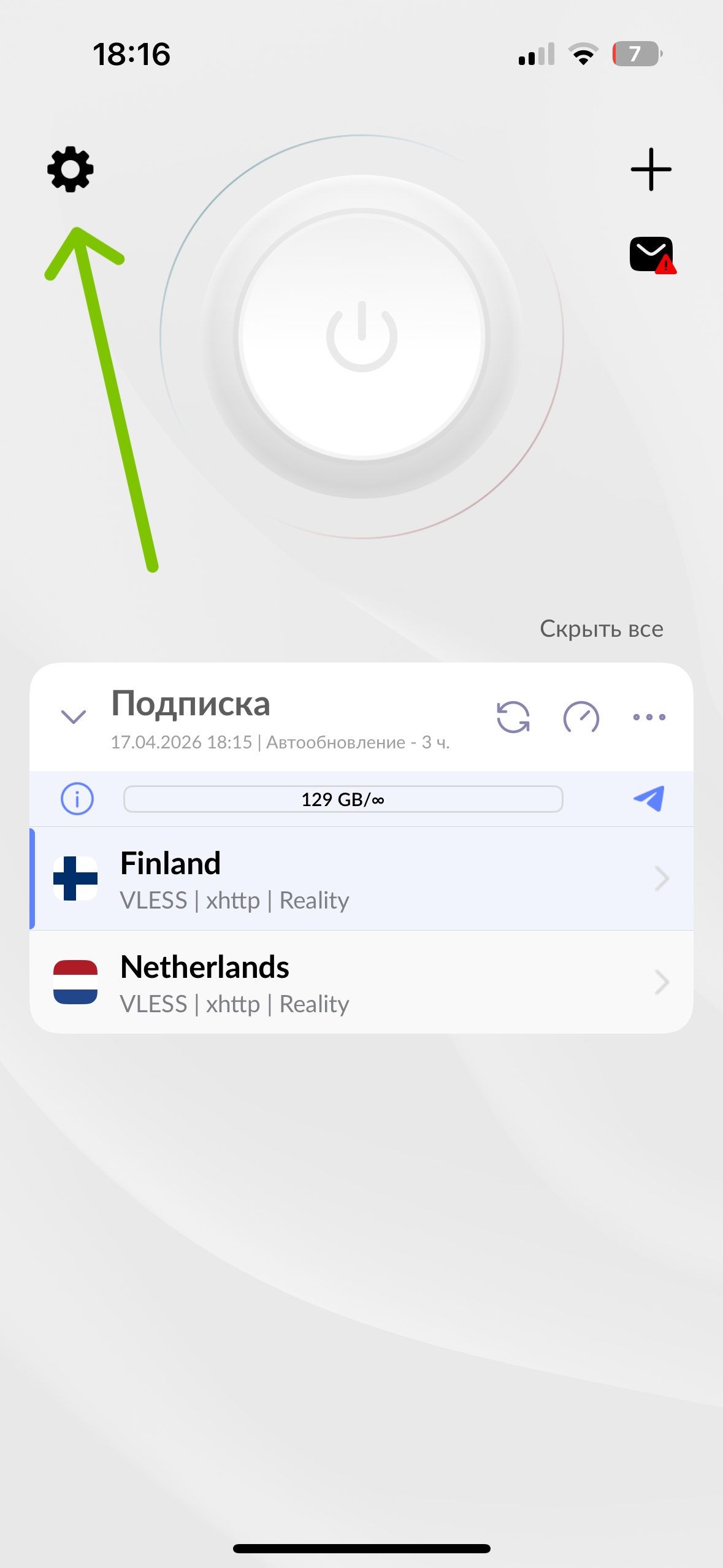Image resolution: width=723 pixels, height=1568 pixels.
Task: Tap Скрыть все to hide all
Action: 602,628
